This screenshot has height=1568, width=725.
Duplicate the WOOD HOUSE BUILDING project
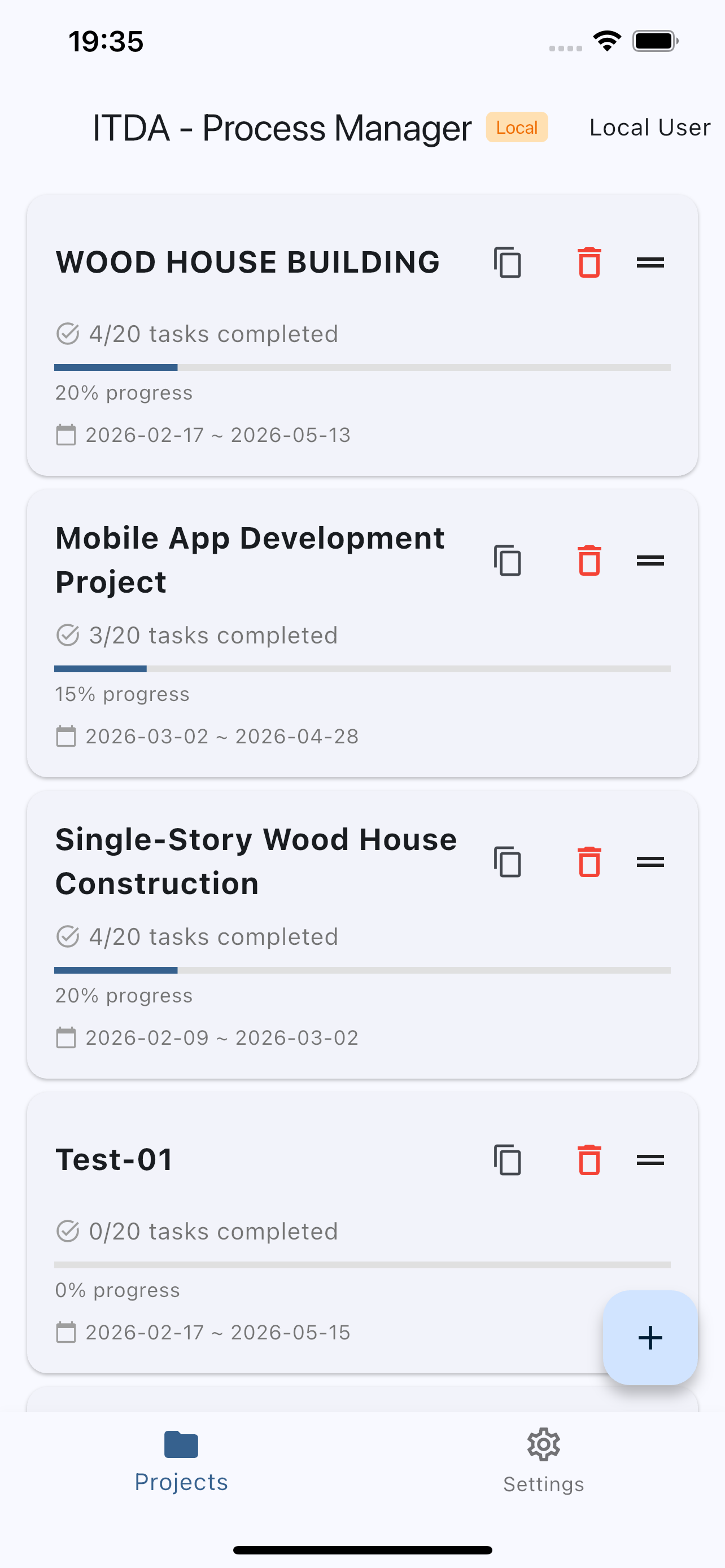pos(507,262)
